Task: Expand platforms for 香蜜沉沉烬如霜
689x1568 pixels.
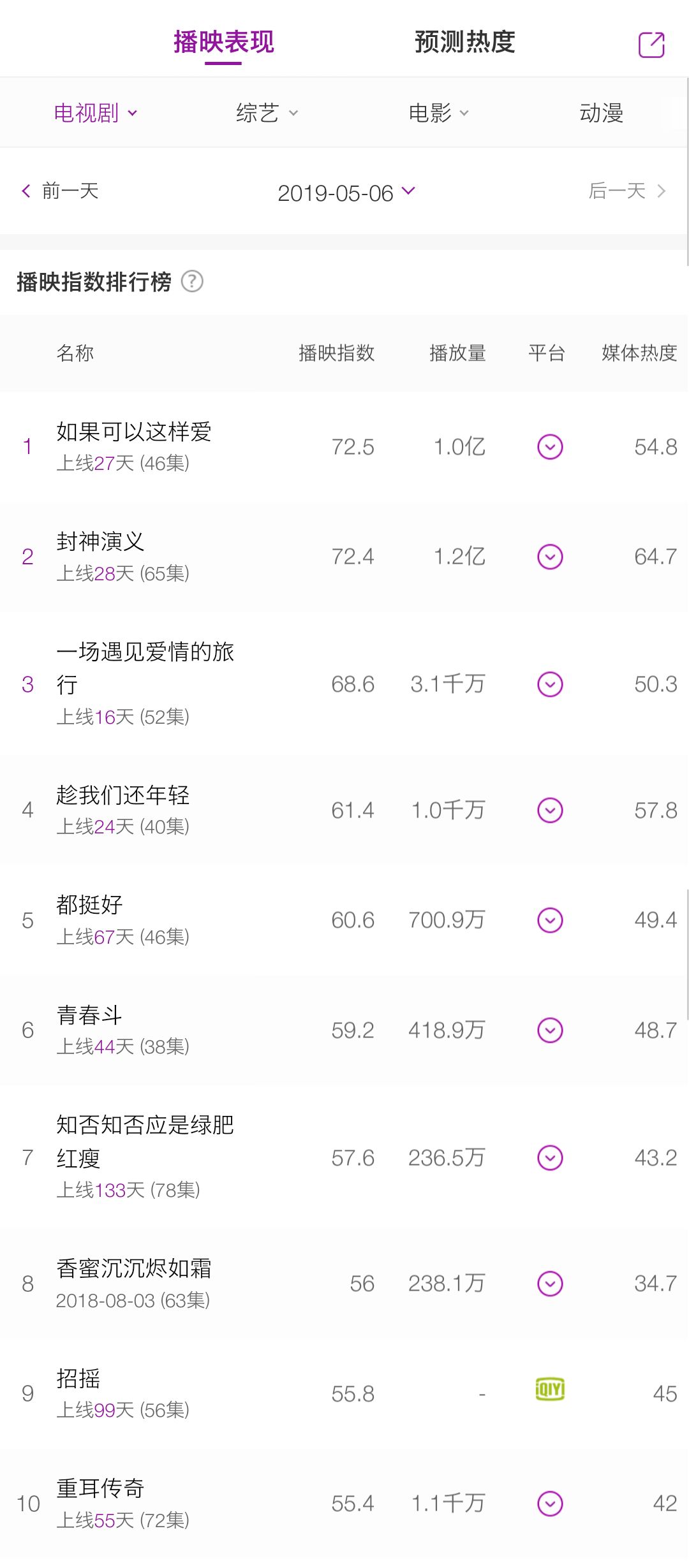Action: [550, 1284]
